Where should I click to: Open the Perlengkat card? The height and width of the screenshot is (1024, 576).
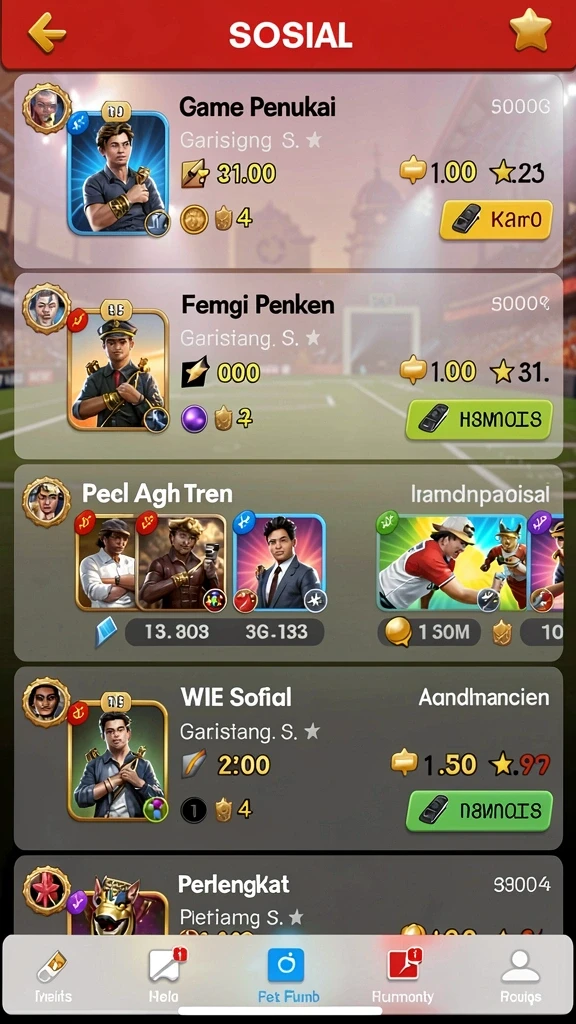tap(288, 896)
